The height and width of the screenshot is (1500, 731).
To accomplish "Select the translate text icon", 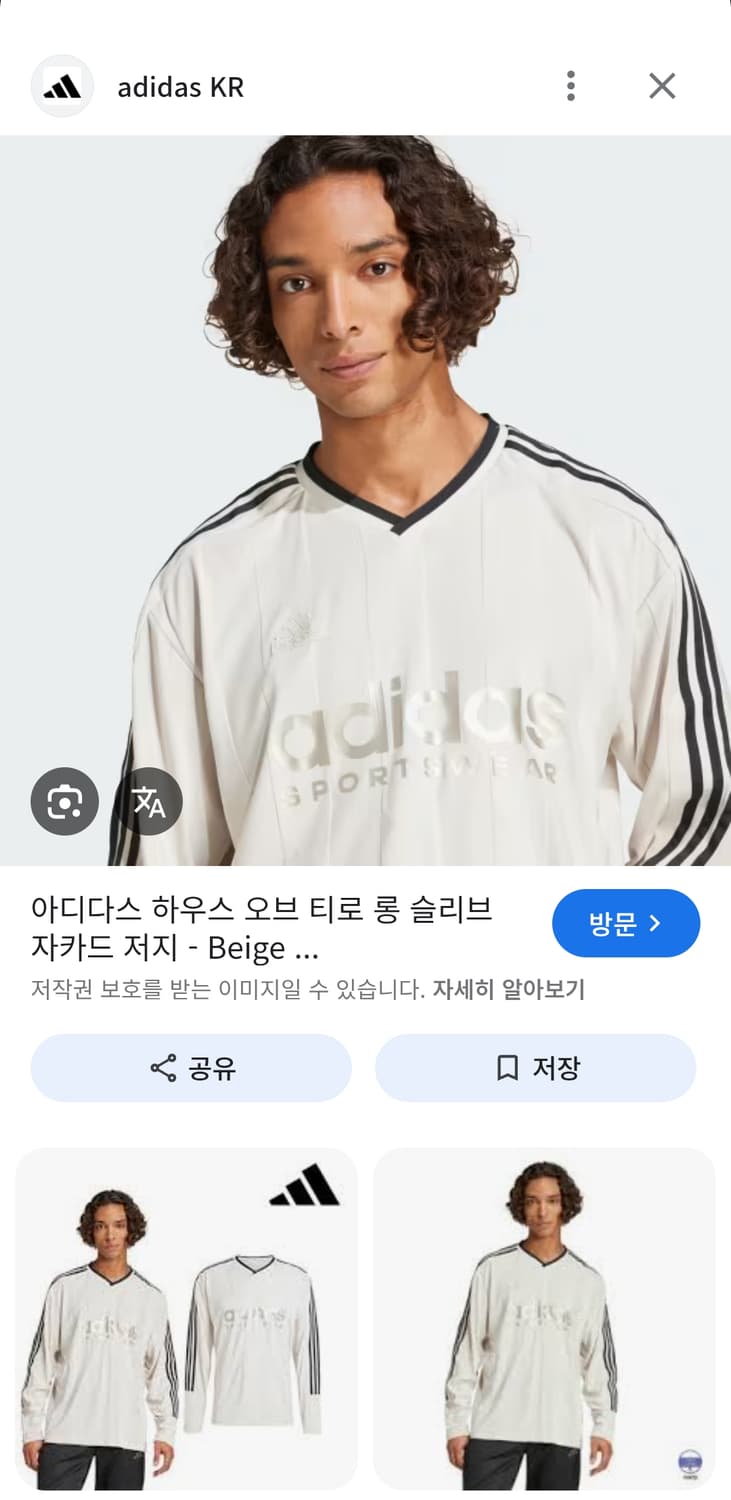I will (x=149, y=801).
